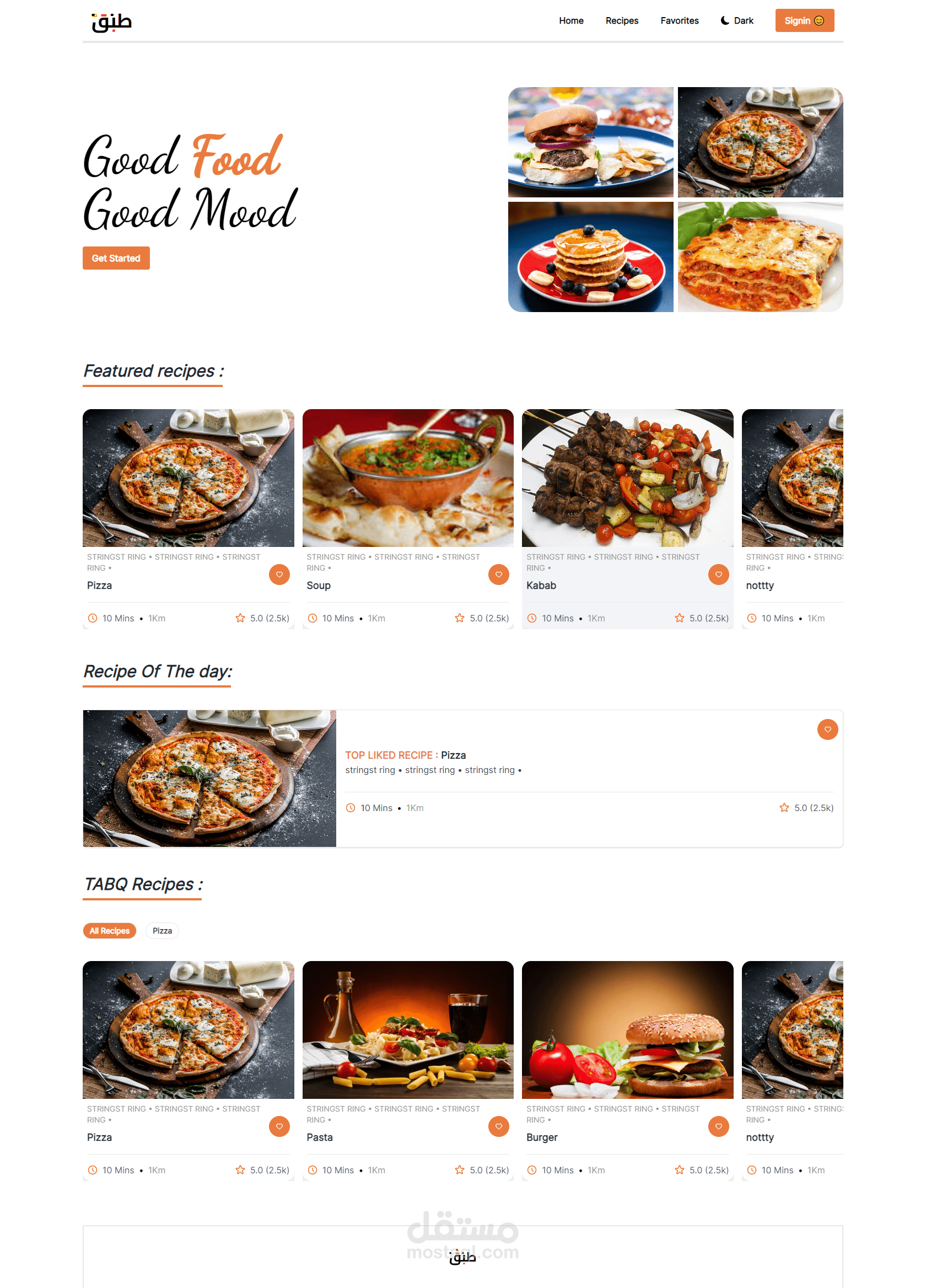Select the Pizza filter chip under TABQ Recipes
Screen dimensions: 926x1288
(x=162, y=930)
